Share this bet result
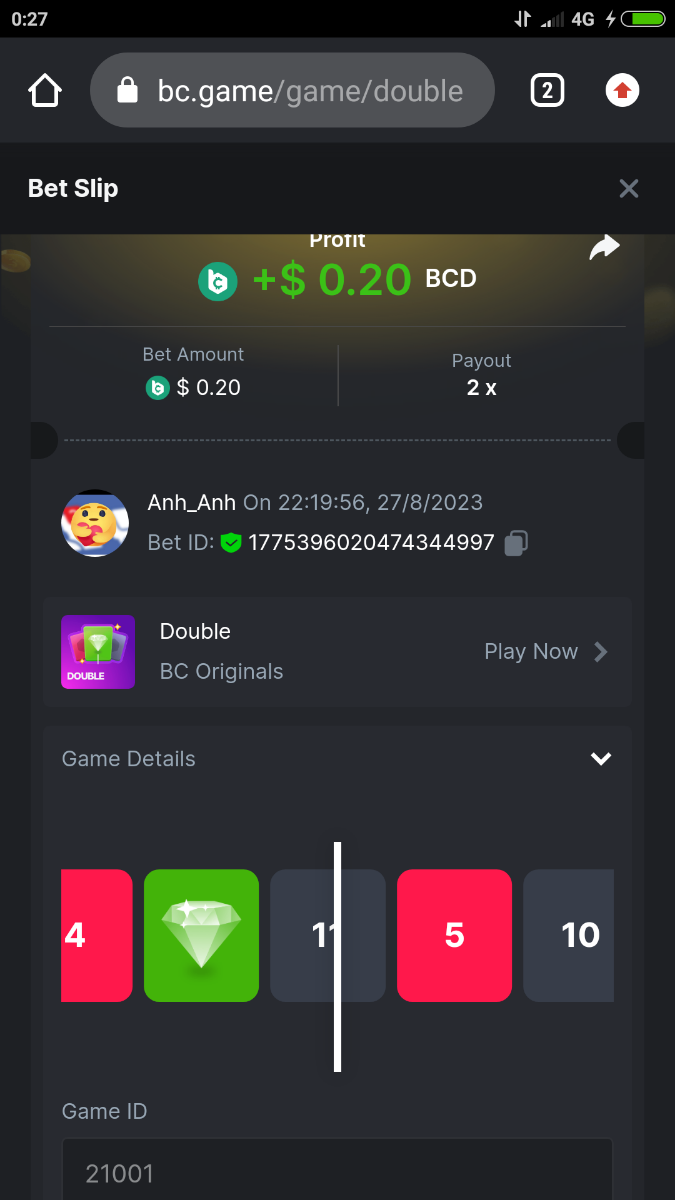 (x=604, y=248)
